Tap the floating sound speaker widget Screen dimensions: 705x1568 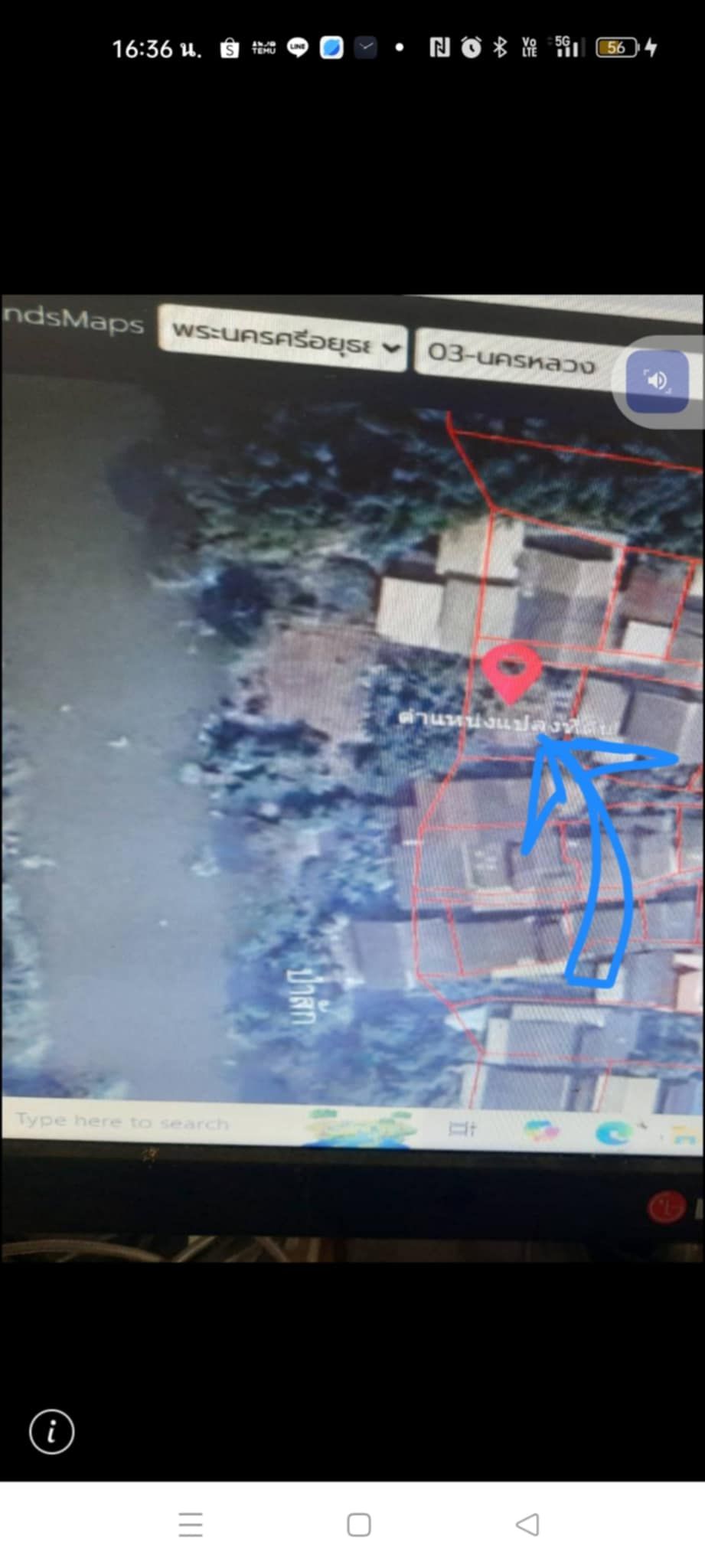(657, 381)
